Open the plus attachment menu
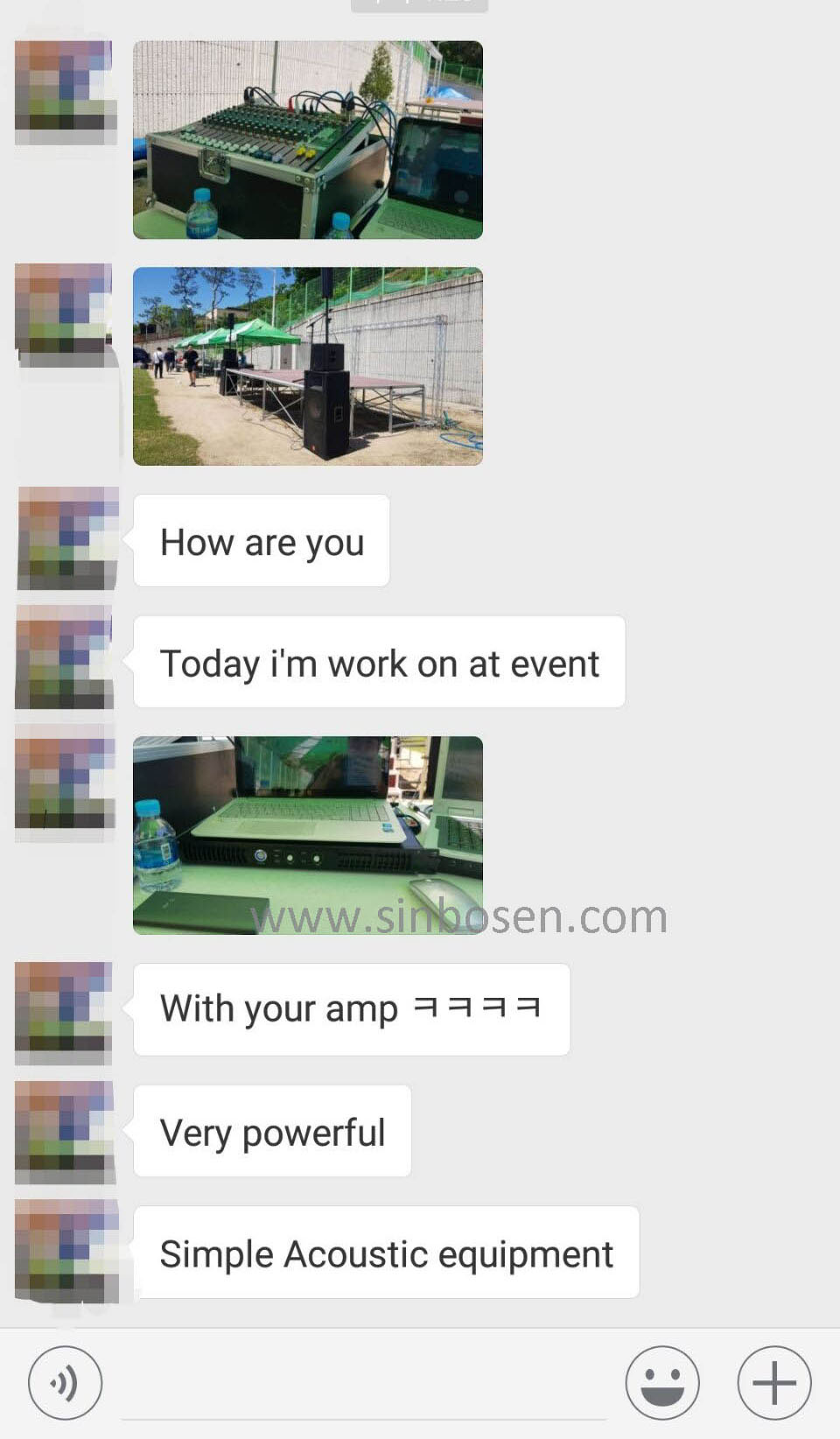 point(774,1383)
